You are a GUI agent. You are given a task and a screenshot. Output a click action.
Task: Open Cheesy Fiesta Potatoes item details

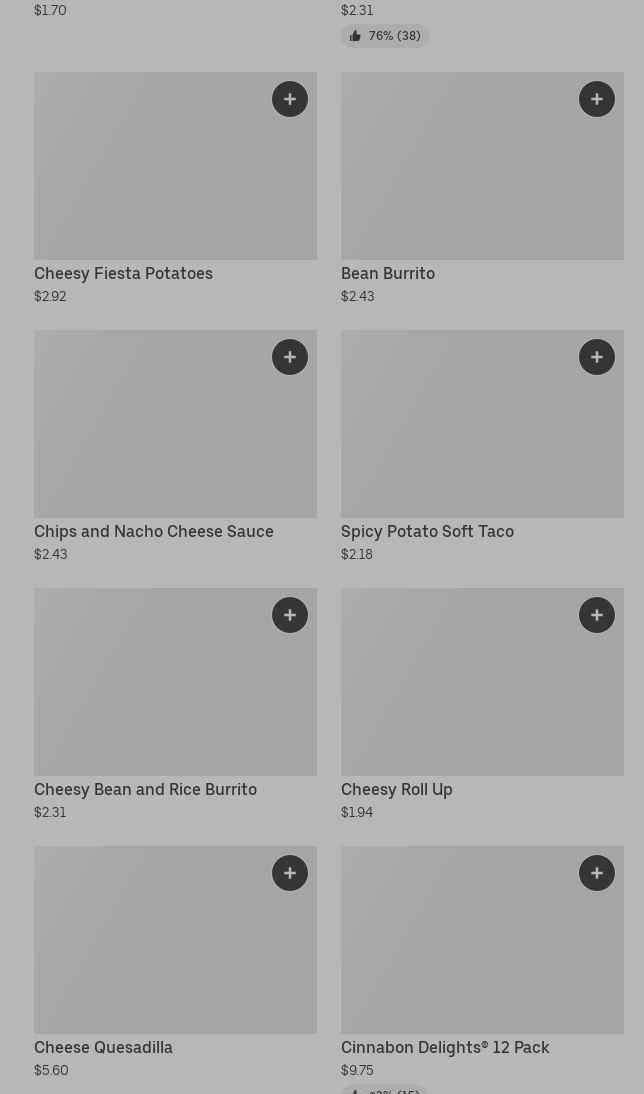tap(150, 180)
